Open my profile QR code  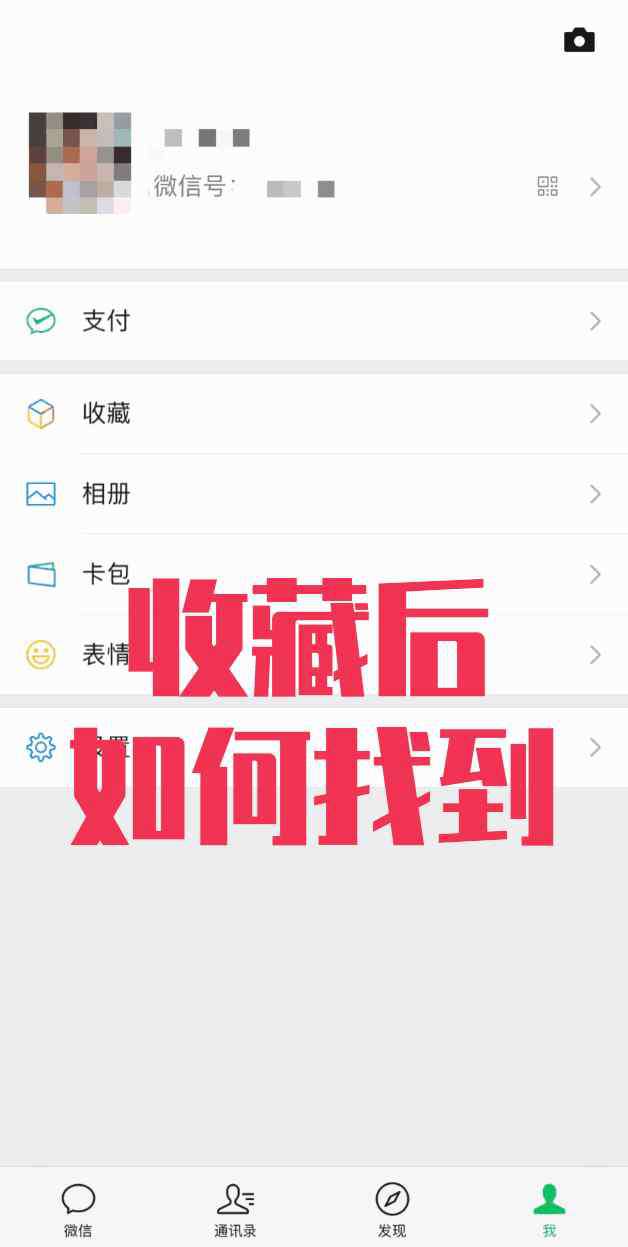[x=547, y=186]
